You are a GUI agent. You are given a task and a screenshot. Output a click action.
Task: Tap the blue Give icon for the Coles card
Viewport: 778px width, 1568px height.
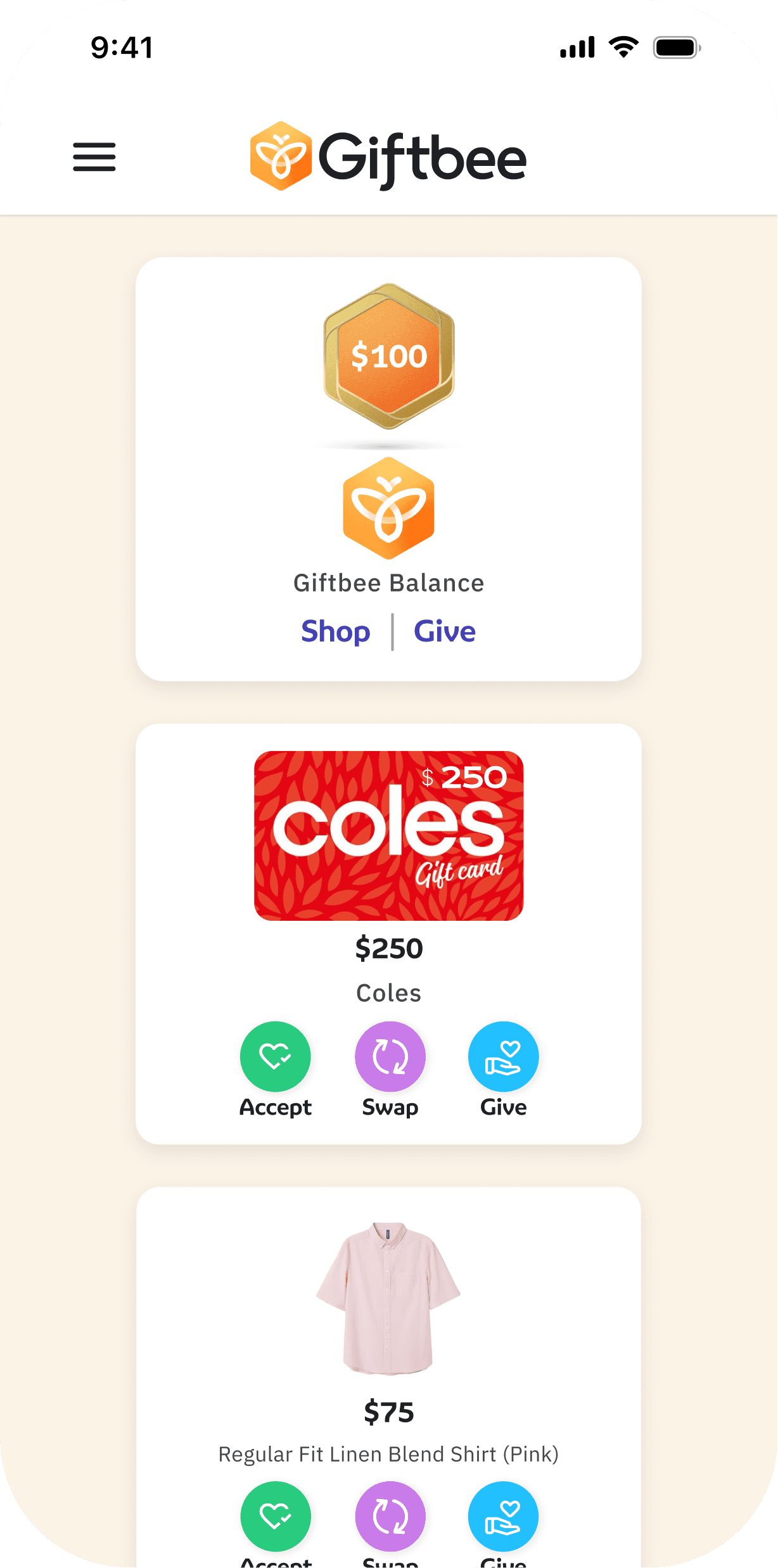coord(502,1056)
